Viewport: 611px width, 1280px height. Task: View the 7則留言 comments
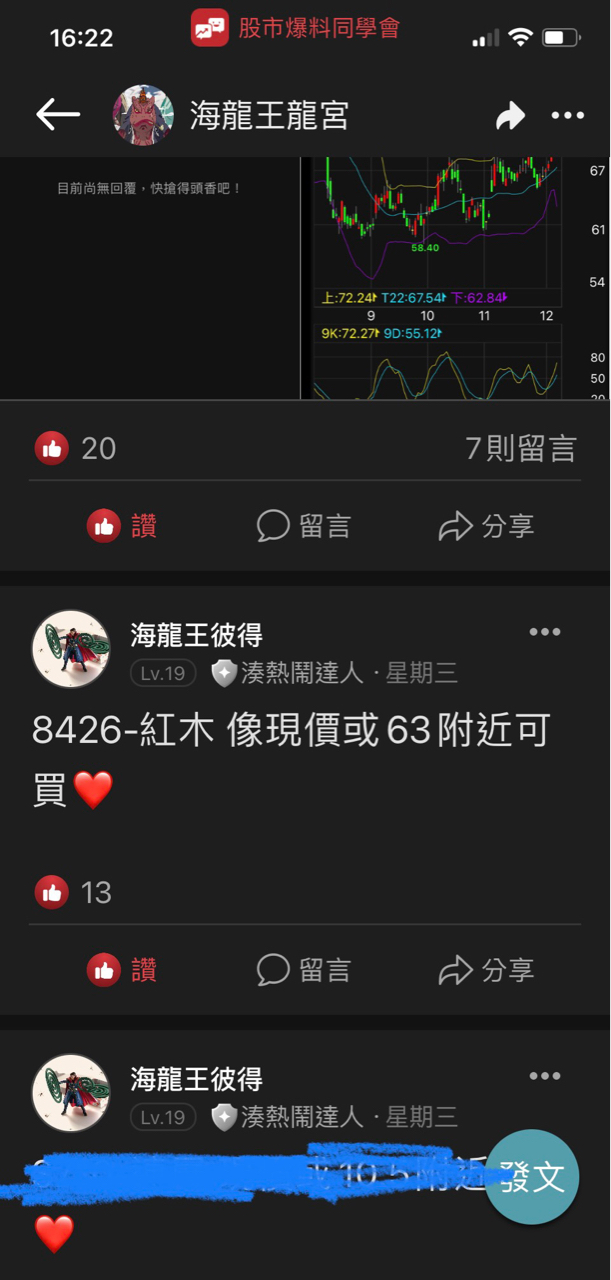(x=521, y=448)
